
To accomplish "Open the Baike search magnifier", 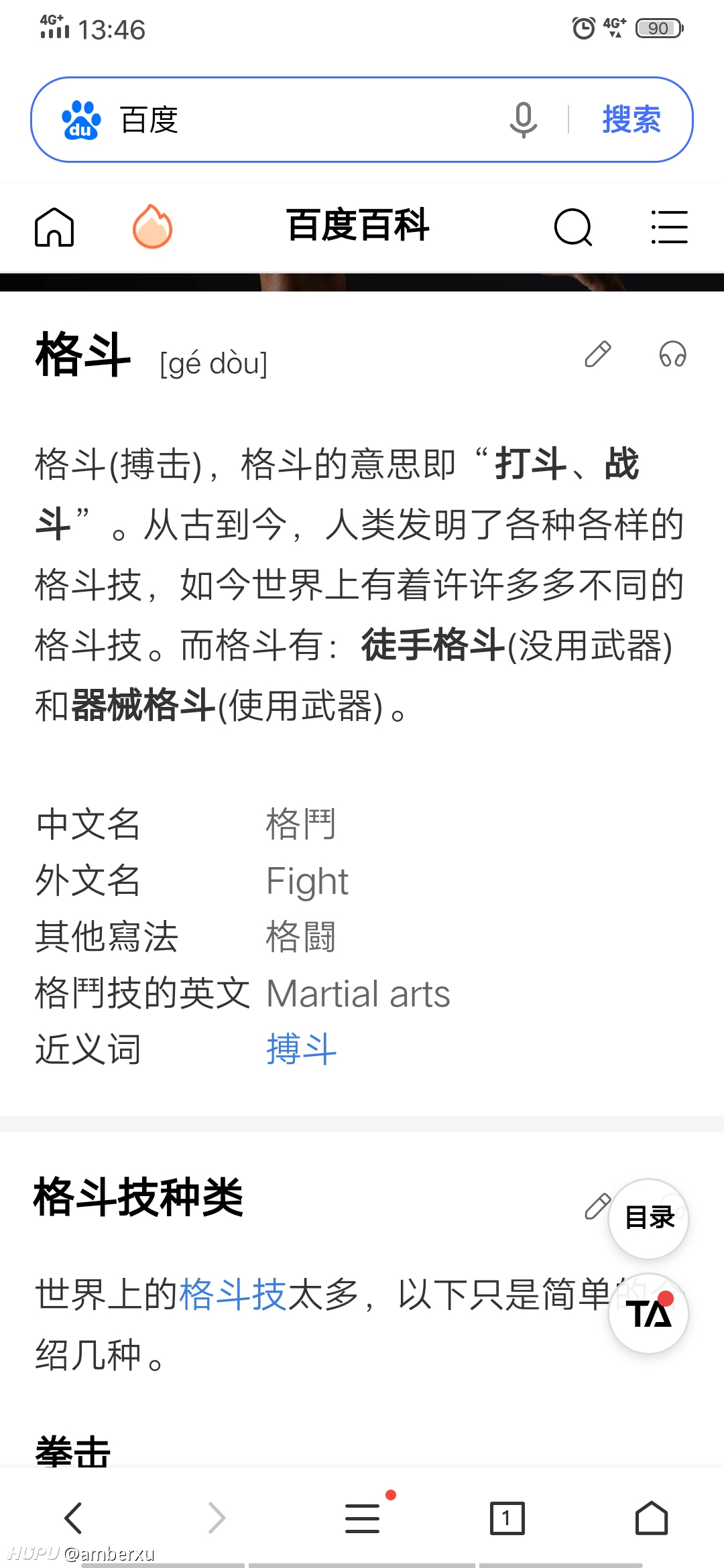I will [574, 227].
